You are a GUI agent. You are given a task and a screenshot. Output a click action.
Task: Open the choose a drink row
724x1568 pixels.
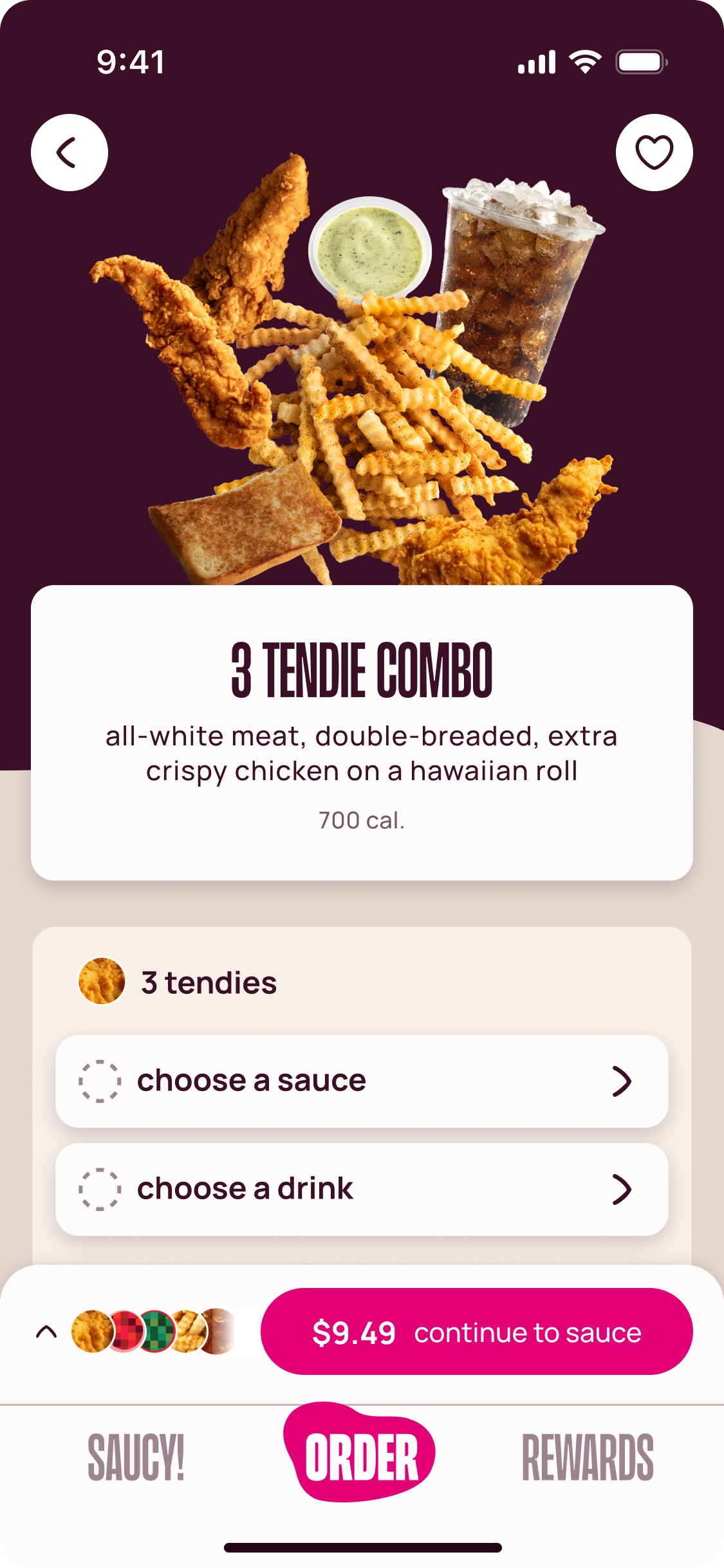[x=362, y=1189]
